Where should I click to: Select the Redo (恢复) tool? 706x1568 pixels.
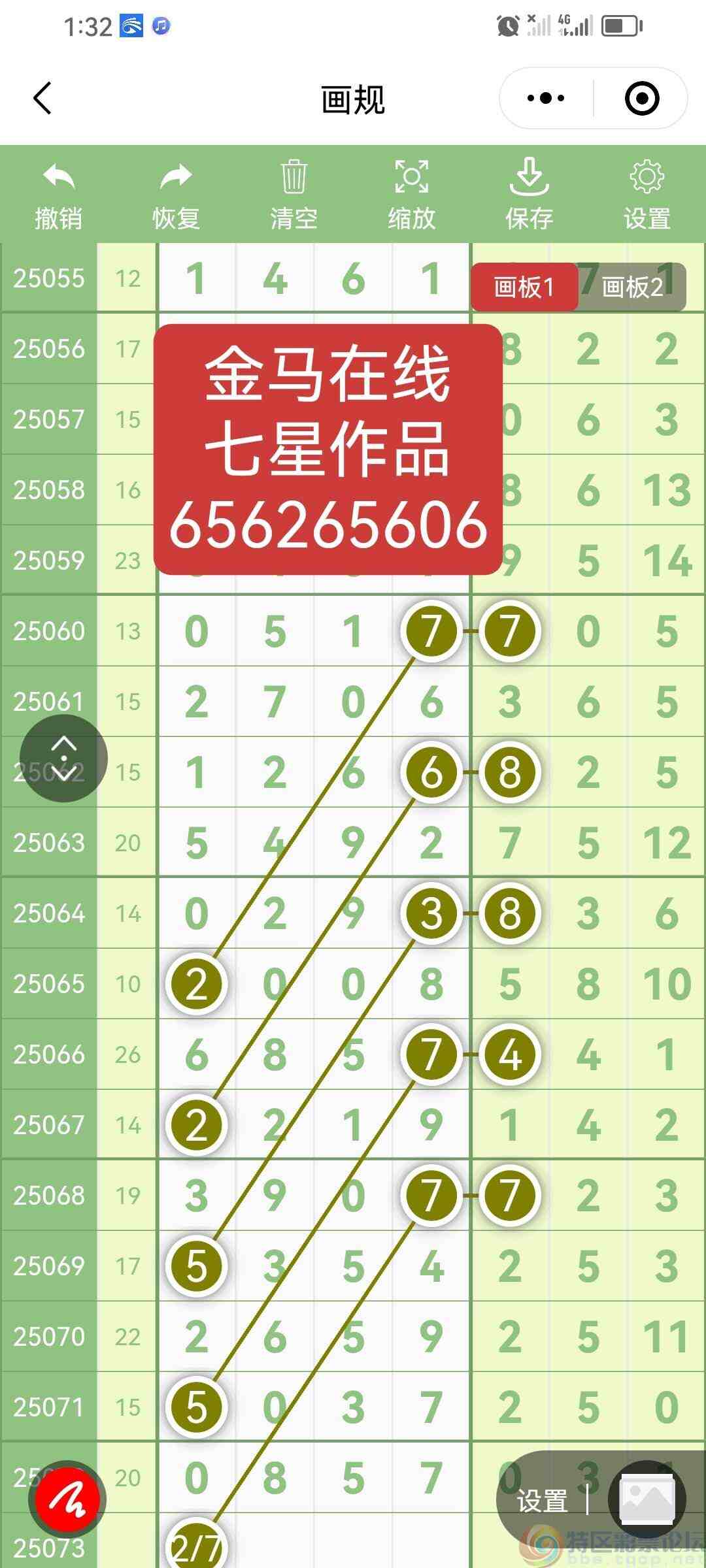coord(175,193)
